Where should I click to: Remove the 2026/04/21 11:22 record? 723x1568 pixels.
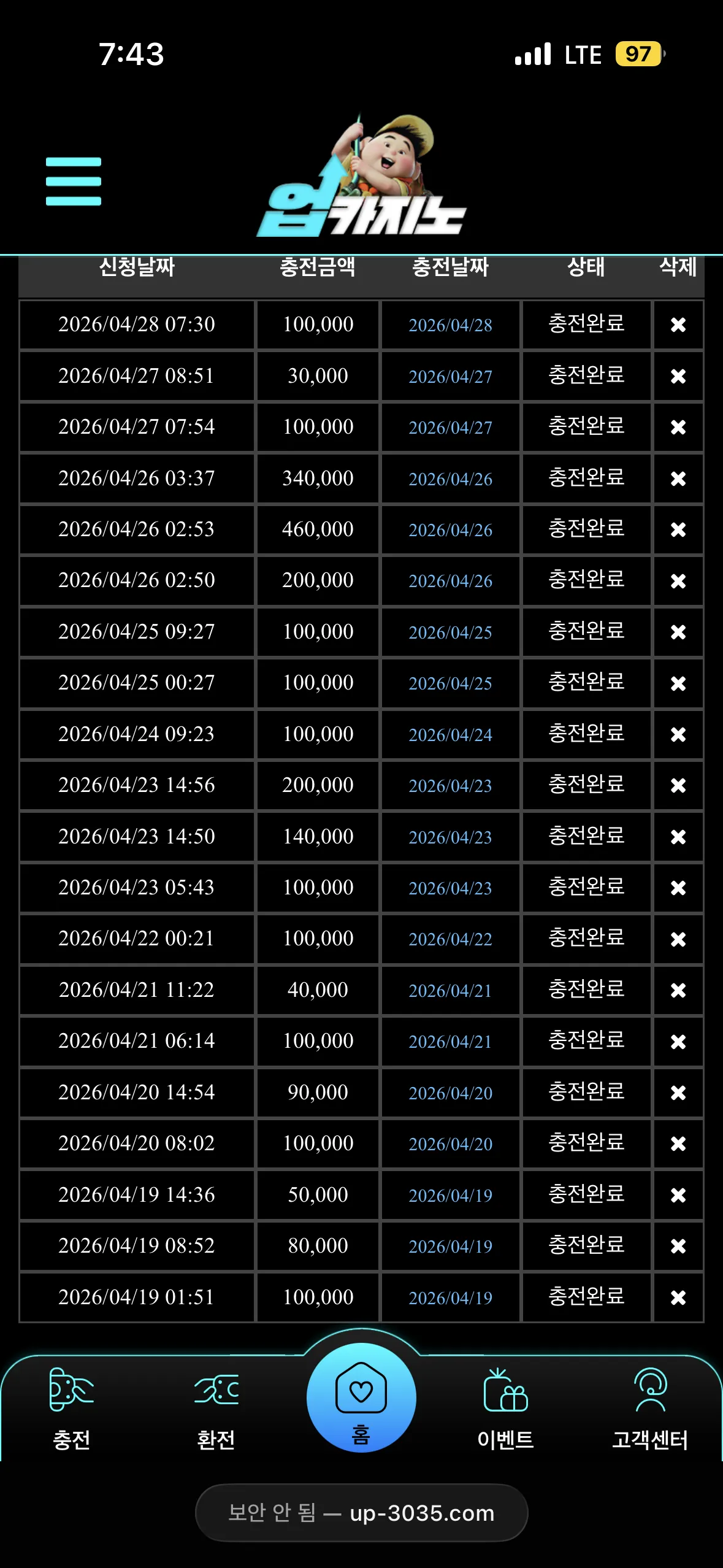[x=678, y=990]
